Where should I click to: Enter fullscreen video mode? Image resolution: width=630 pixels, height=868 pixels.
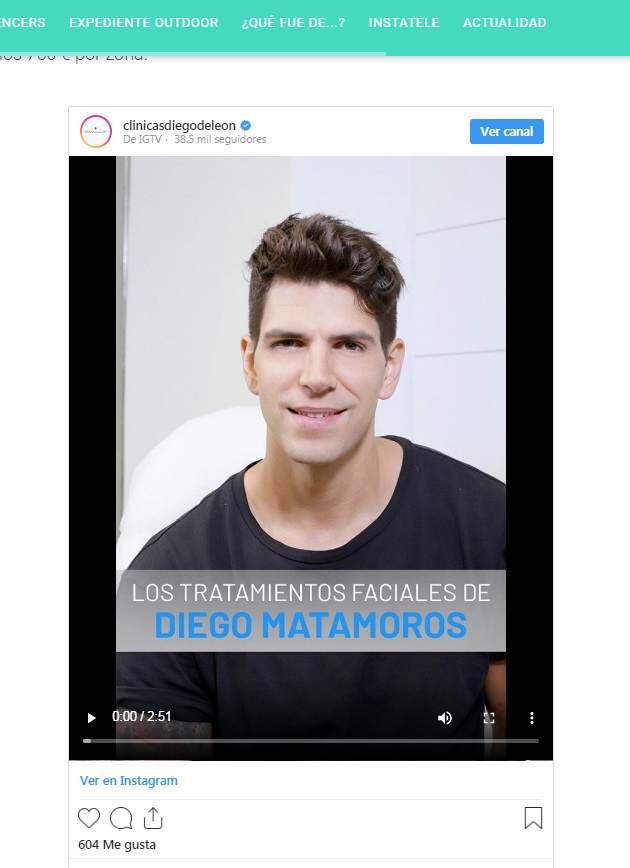click(x=489, y=717)
